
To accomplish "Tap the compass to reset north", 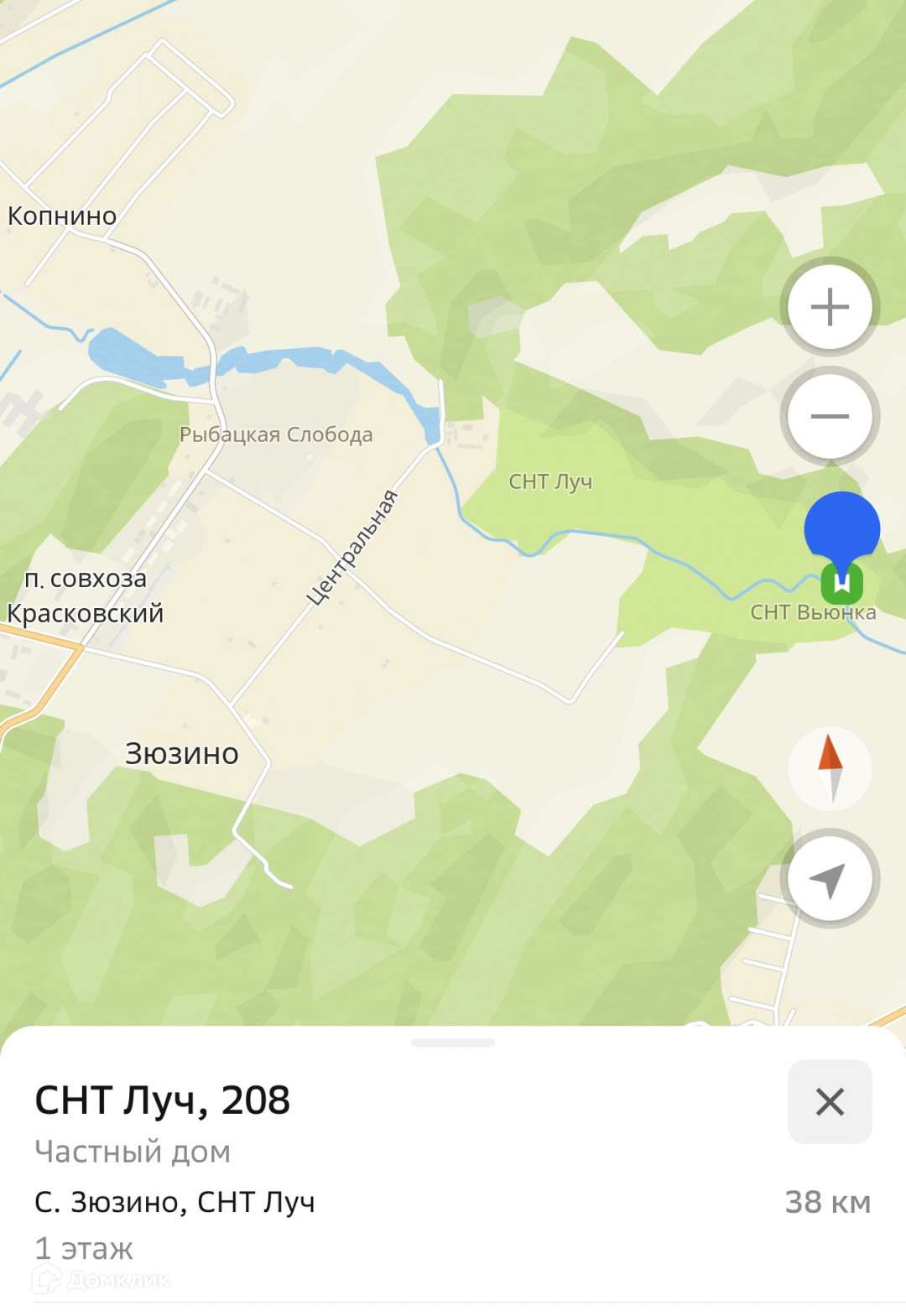I will click(830, 768).
